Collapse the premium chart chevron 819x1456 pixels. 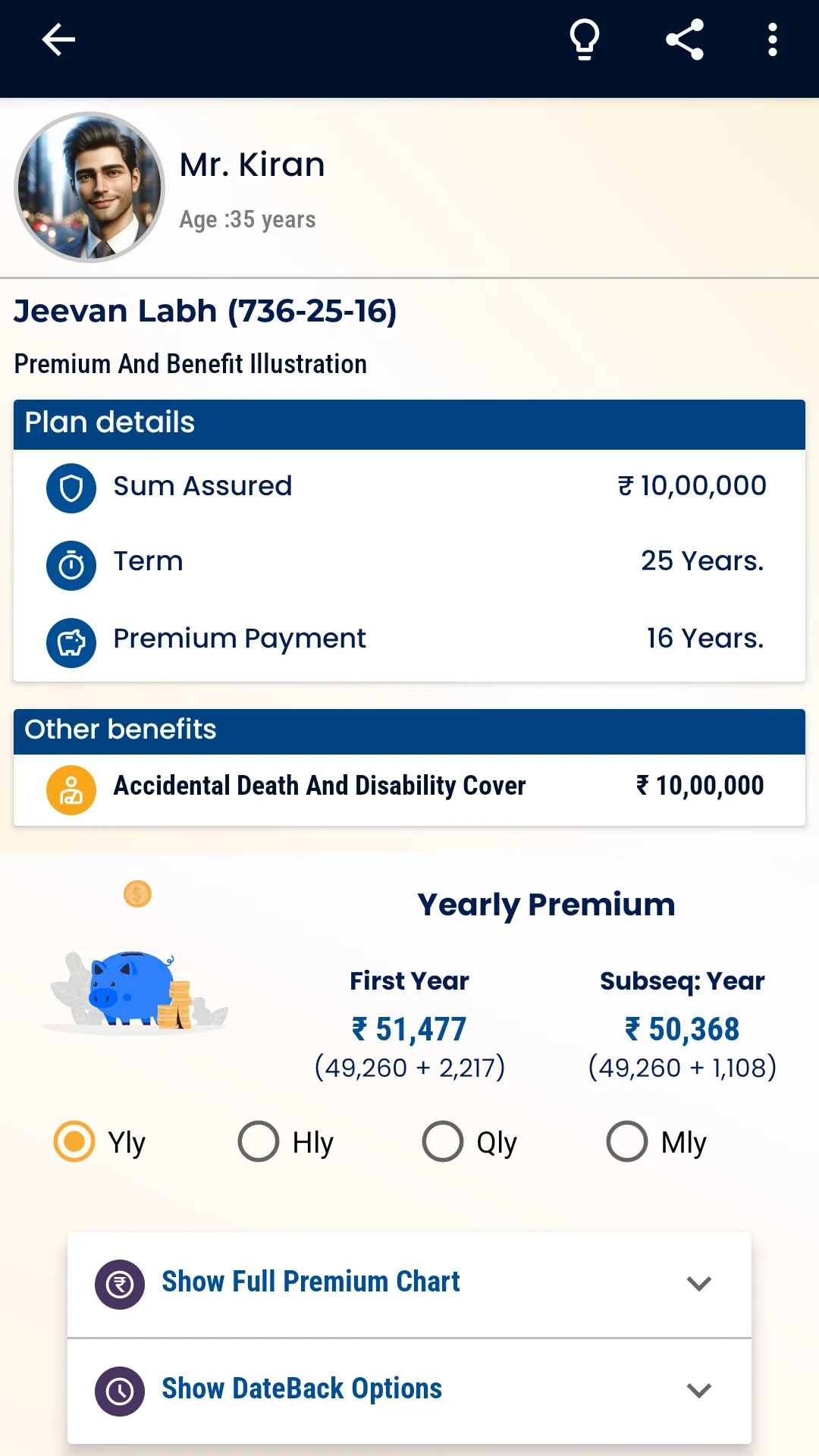coord(698,1284)
